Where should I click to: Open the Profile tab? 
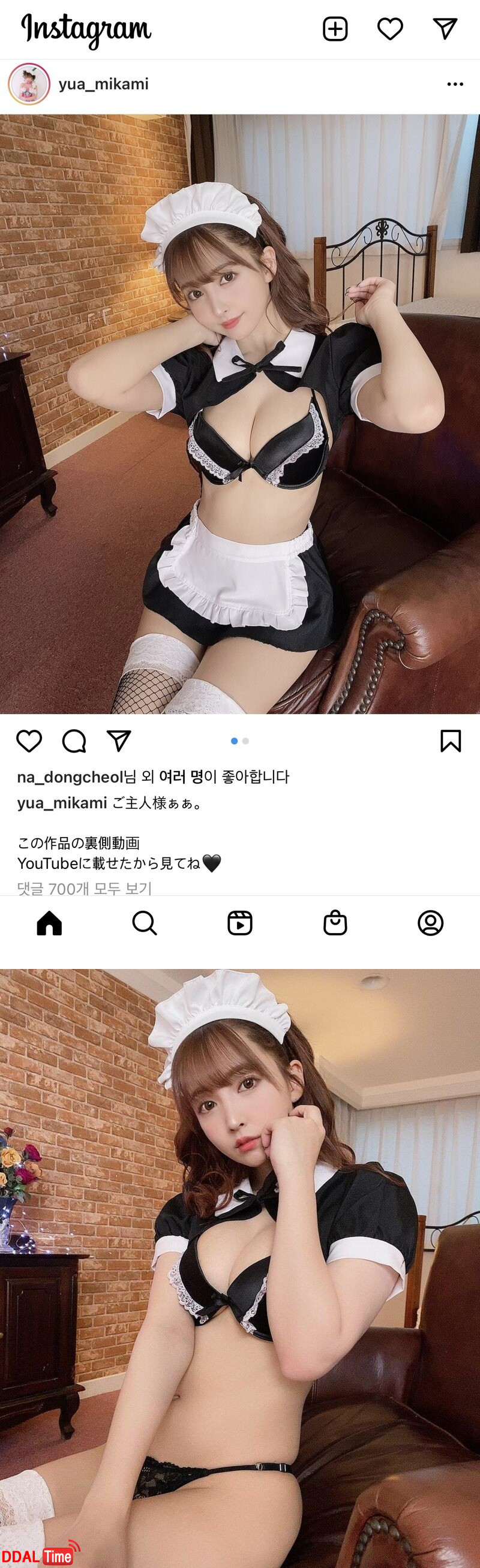click(x=430, y=923)
